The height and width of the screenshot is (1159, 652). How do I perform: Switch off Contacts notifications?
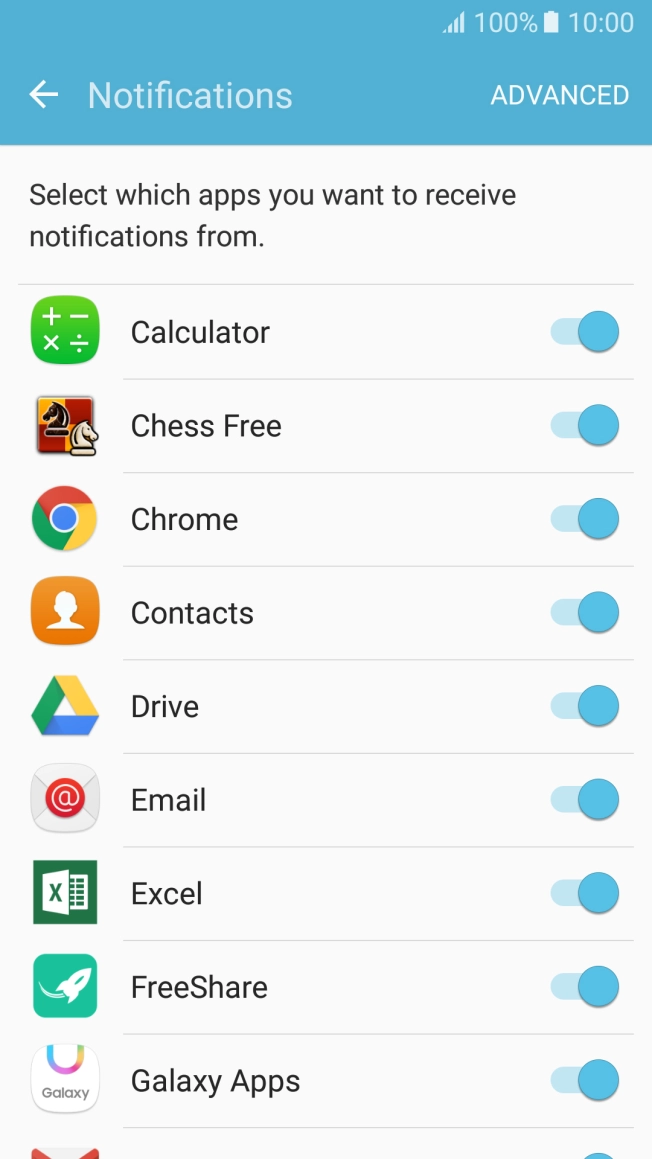click(584, 613)
